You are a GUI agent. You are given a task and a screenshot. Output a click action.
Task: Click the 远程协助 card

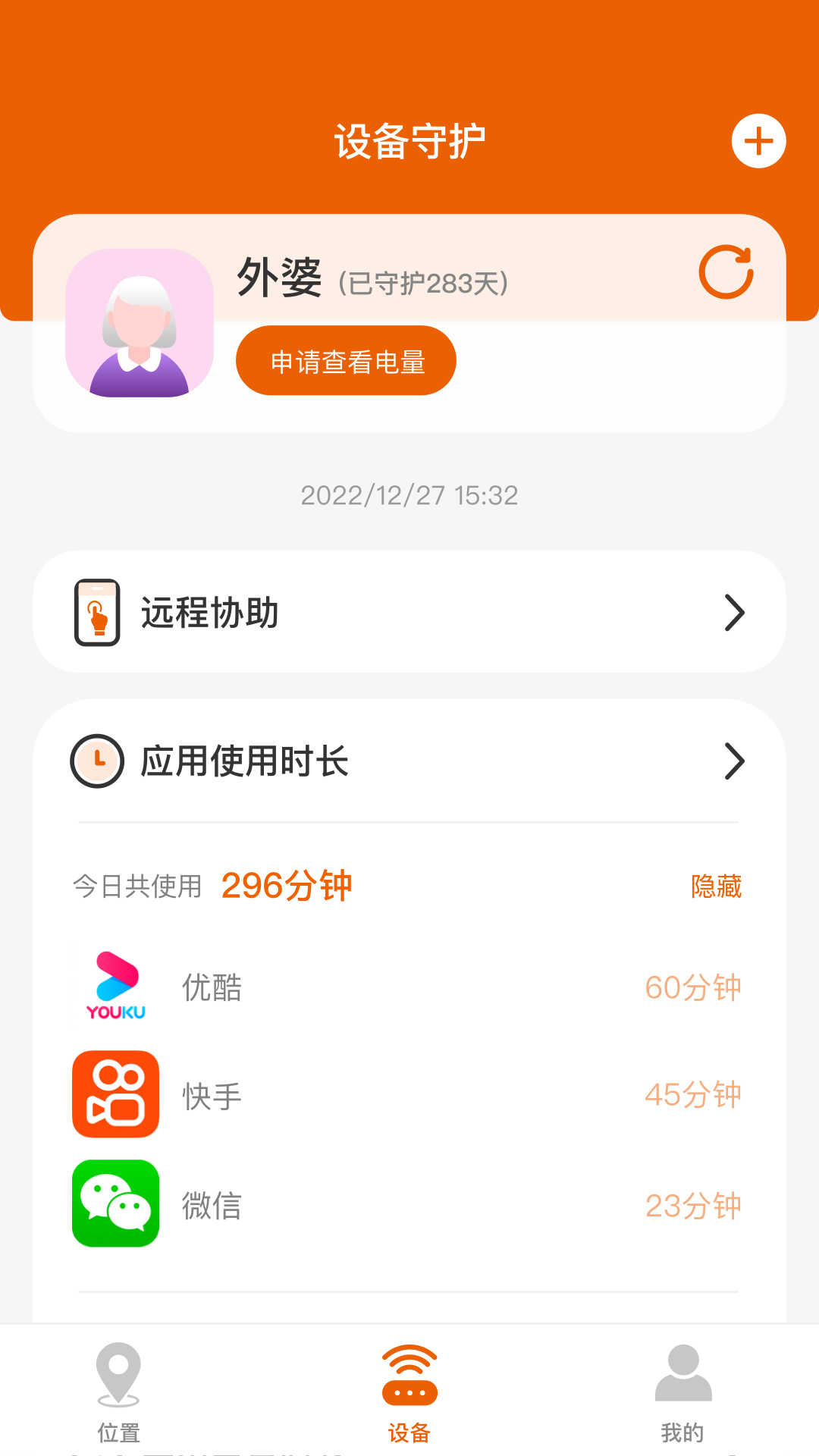point(409,612)
